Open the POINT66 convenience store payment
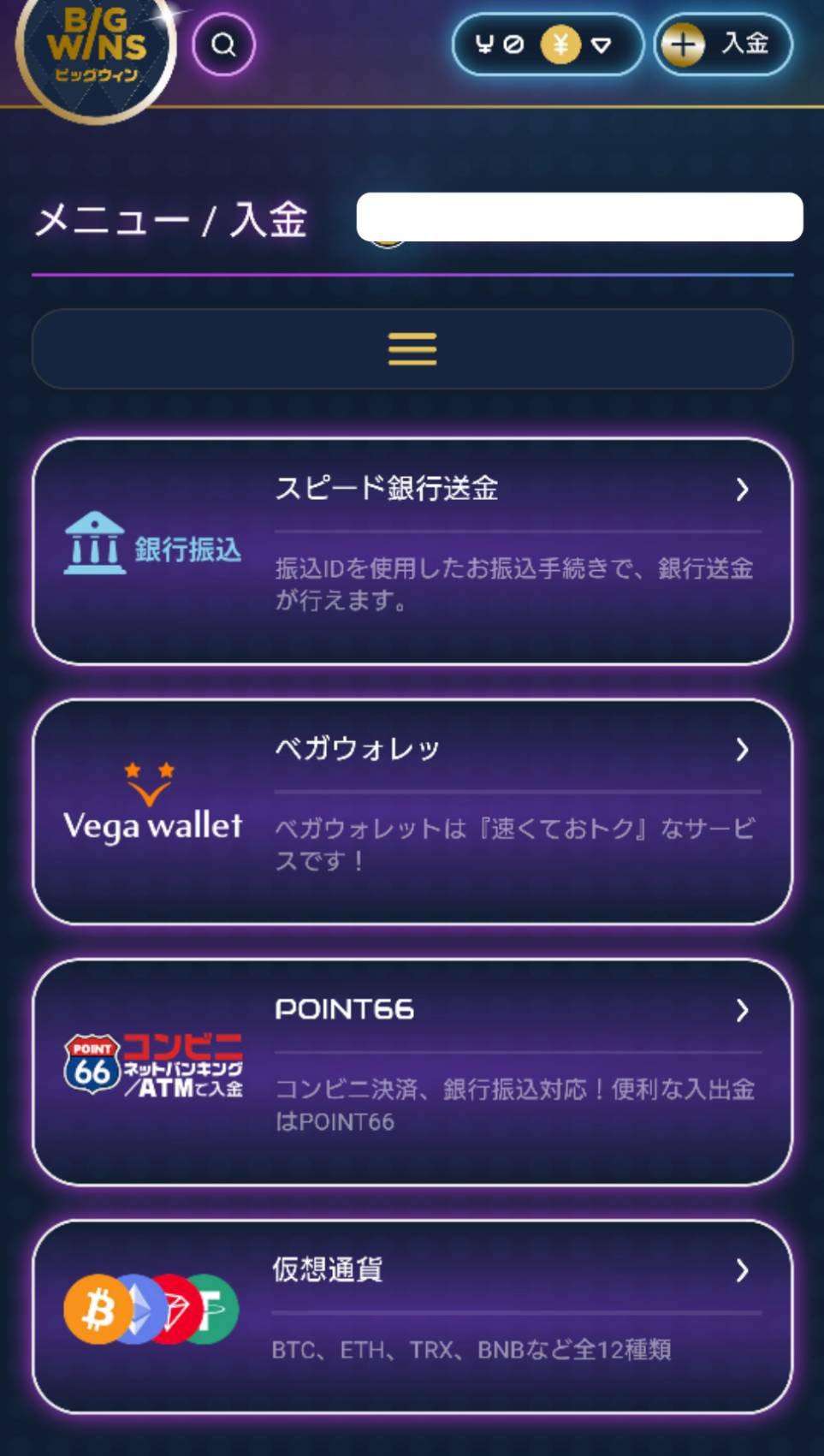Viewport: 824px width, 1456px height. 412,1072
